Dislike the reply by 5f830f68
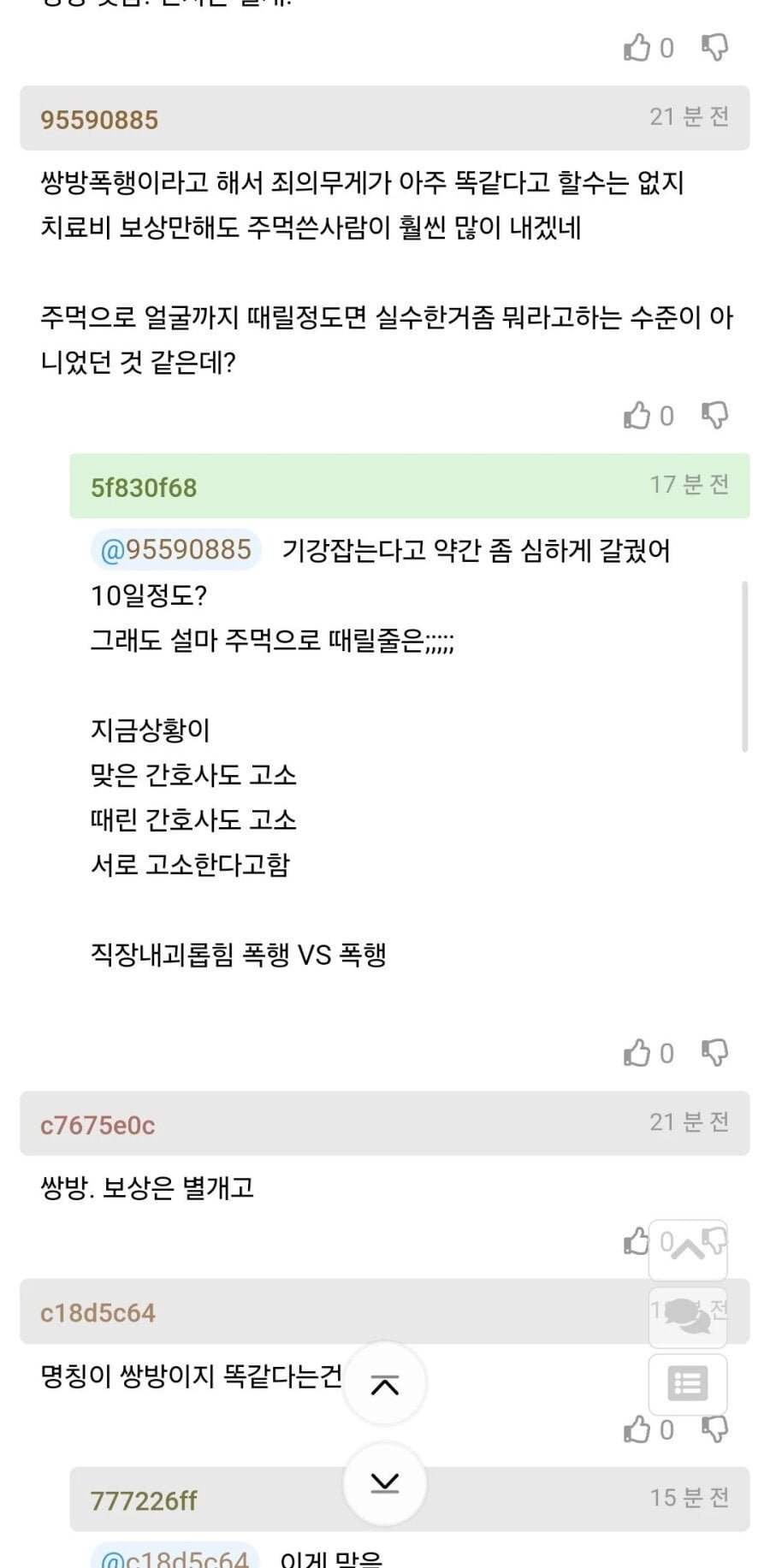The width and height of the screenshot is (770, 1568). [x=715, y=1053]
